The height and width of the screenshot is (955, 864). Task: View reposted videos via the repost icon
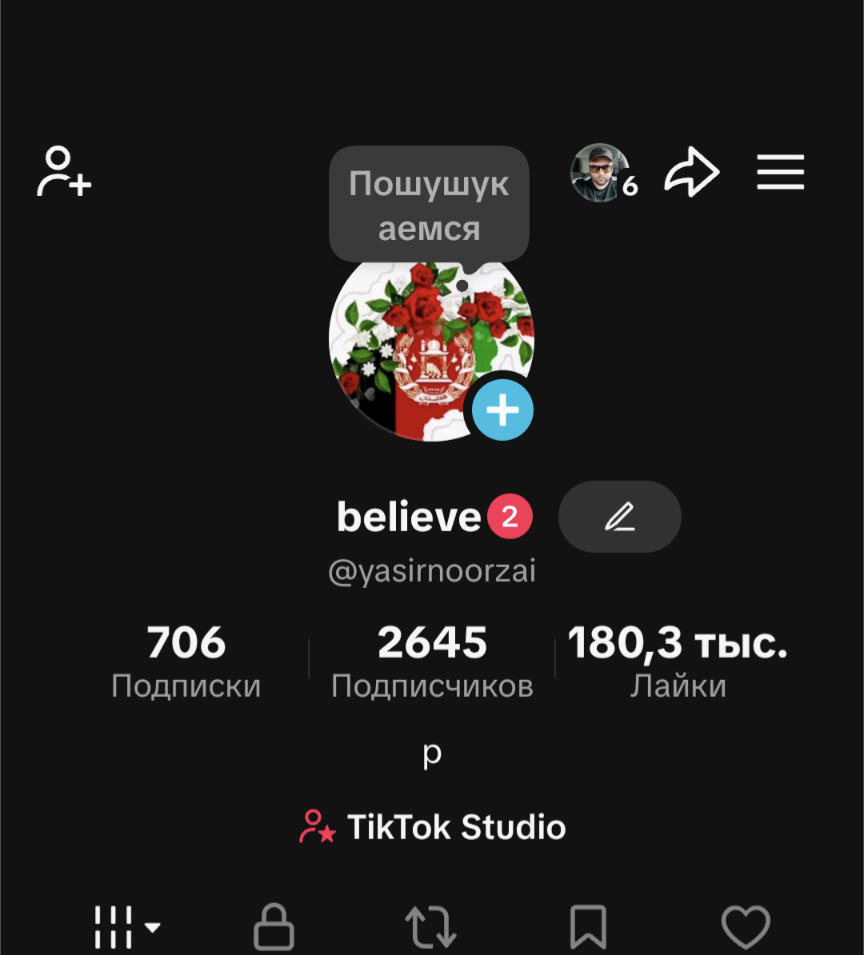pyautogui.click(x=431, y=928)
